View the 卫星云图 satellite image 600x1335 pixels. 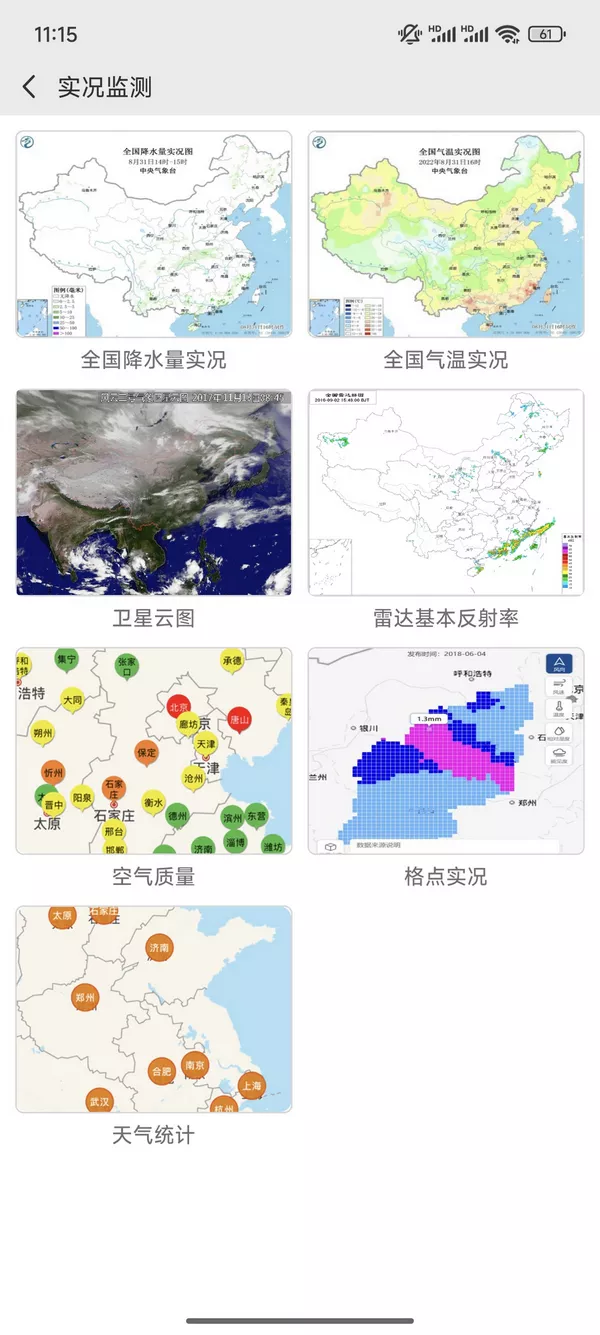pyautogui.click(x=154, y=492)
